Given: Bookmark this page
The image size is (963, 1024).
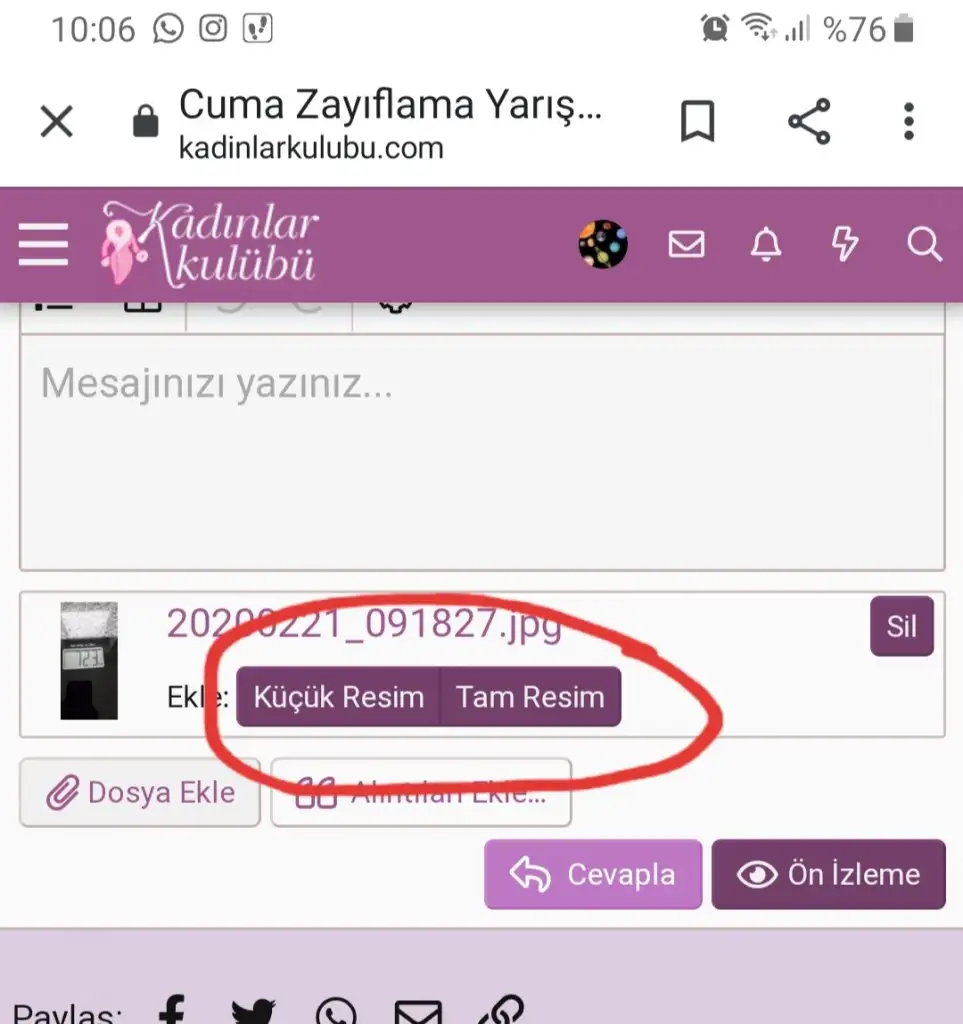Looking at the screenshot, I should click(x=697, y=122).
